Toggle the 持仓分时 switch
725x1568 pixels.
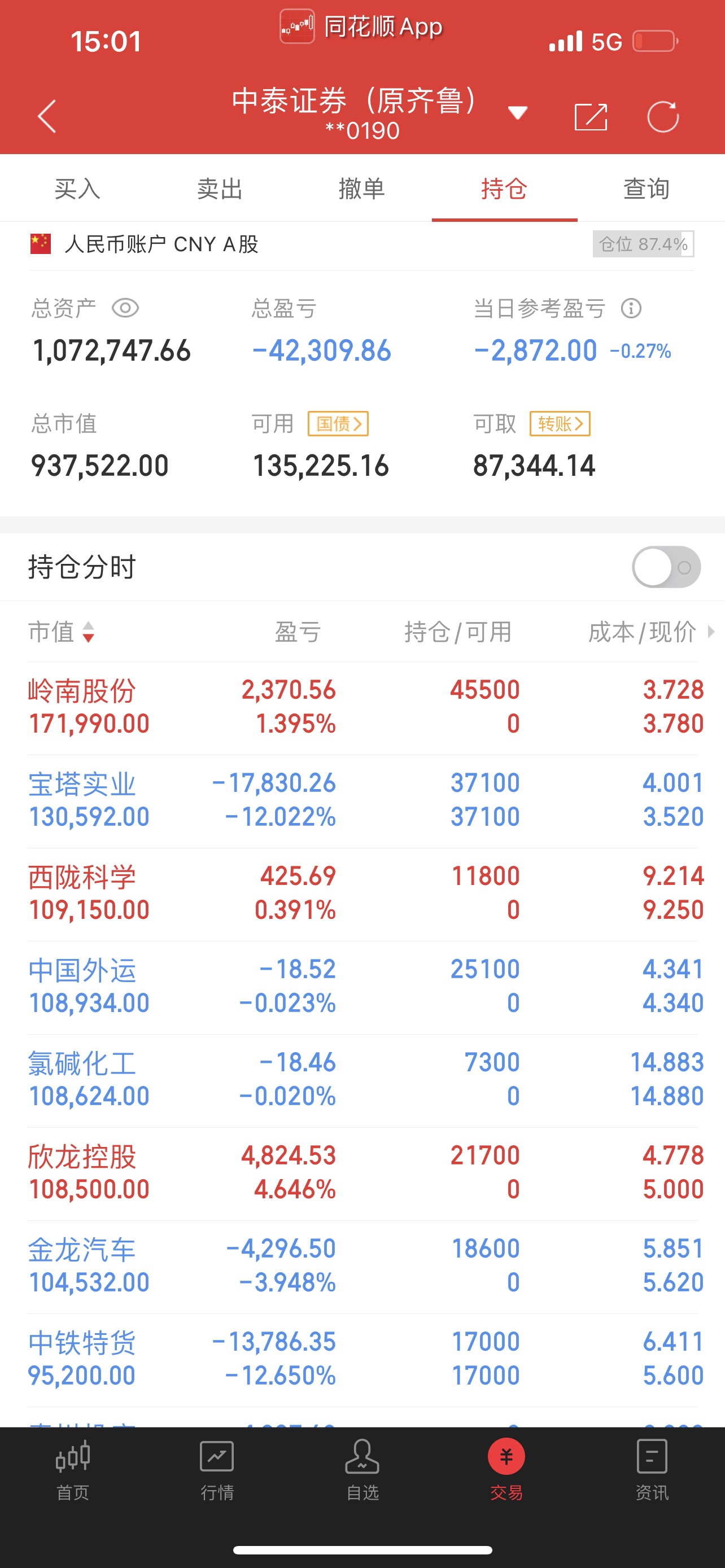click(667, 567)
